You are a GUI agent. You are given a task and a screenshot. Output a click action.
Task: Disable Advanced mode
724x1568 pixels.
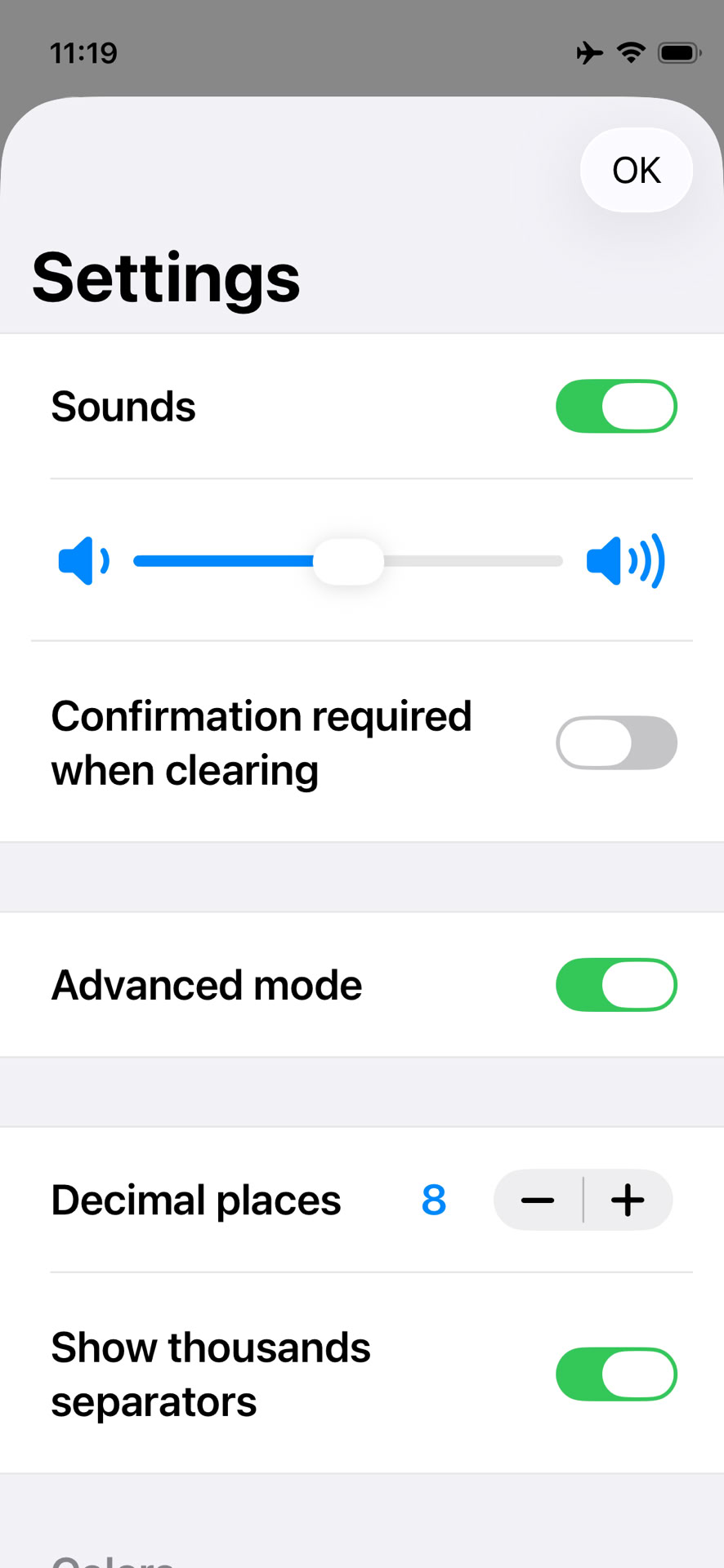coord(616,985)
